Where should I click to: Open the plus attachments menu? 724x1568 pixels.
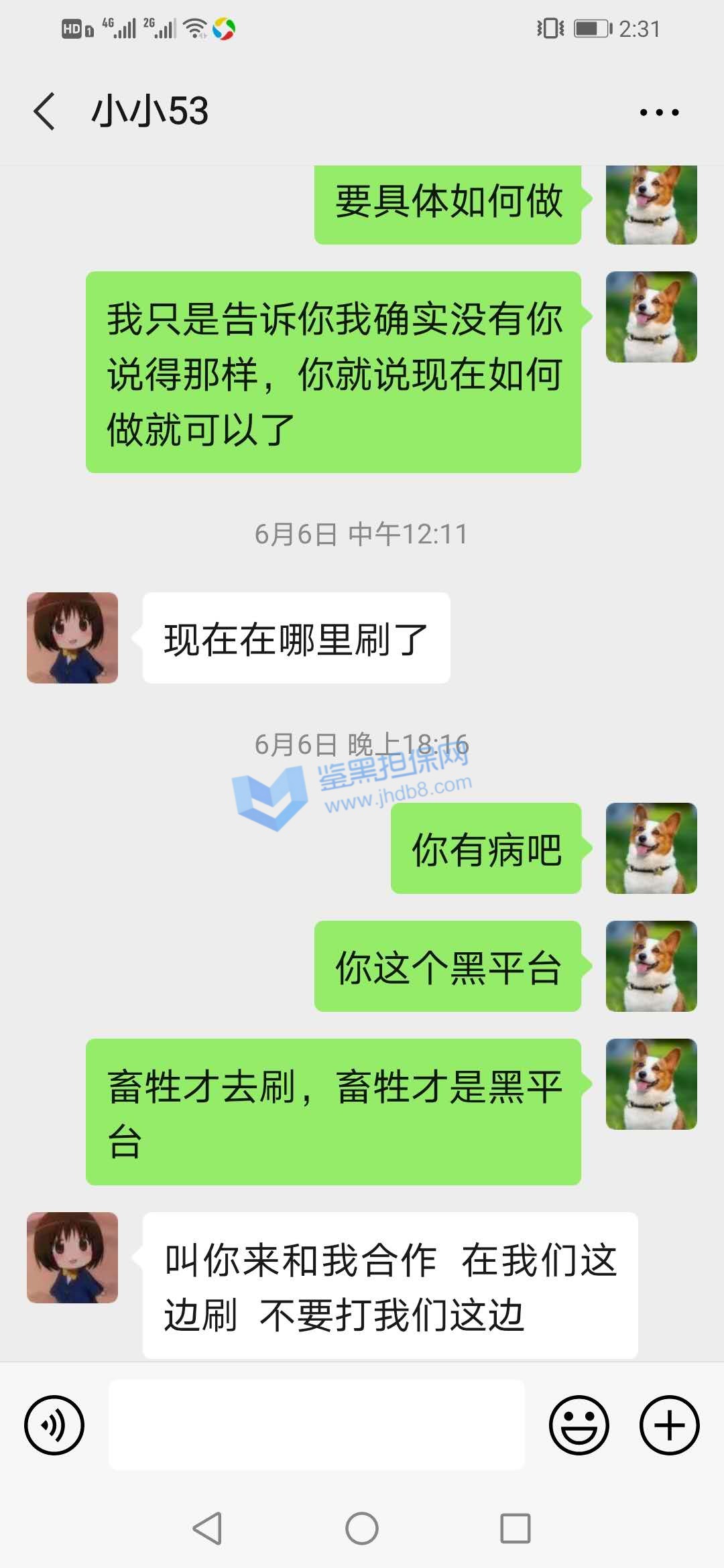pos(669,1425)
